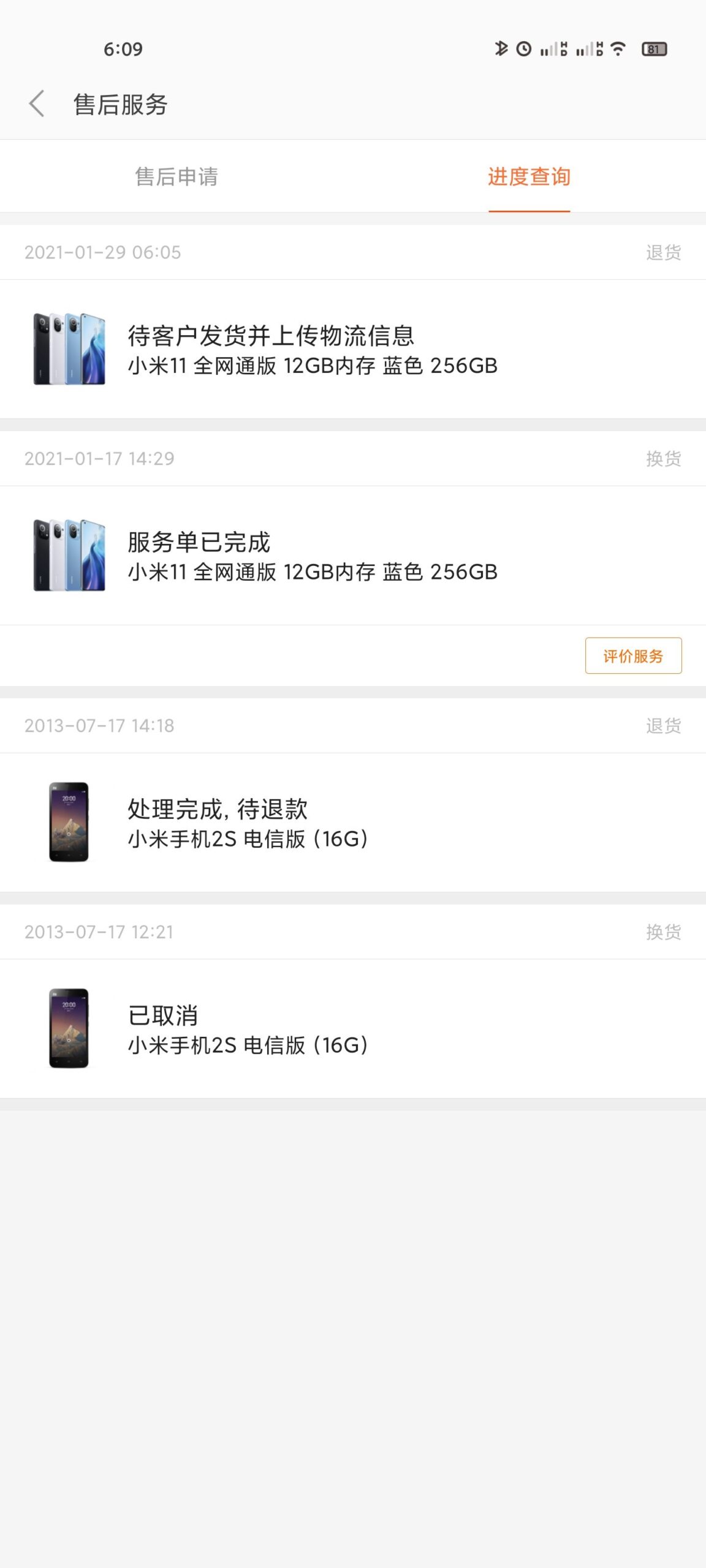Screen dimensions: 706x1568
Task: Open the 已取消 exchange record
Action: coord(353,1029)
